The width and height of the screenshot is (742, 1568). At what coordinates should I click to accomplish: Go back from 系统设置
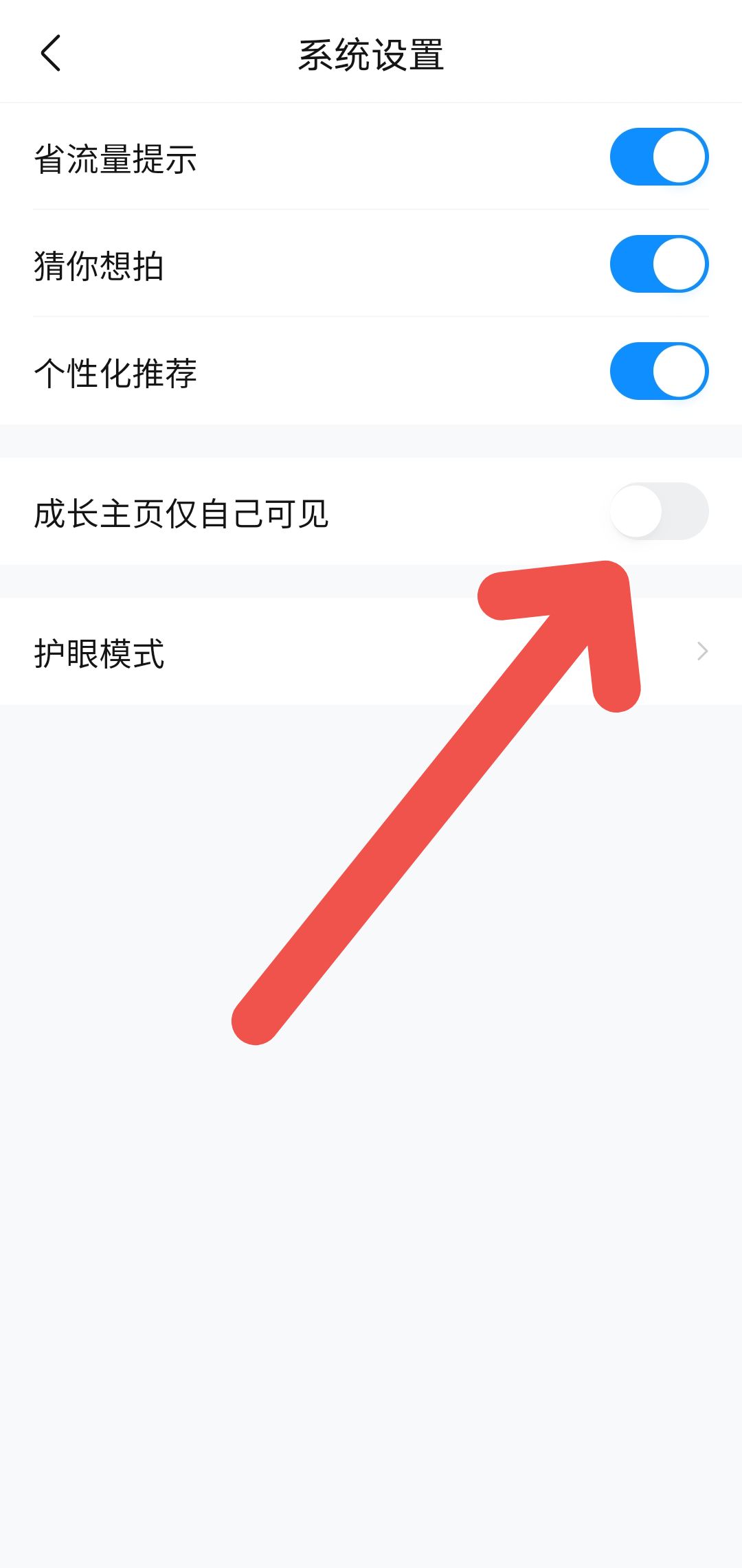tap(51, 54)
